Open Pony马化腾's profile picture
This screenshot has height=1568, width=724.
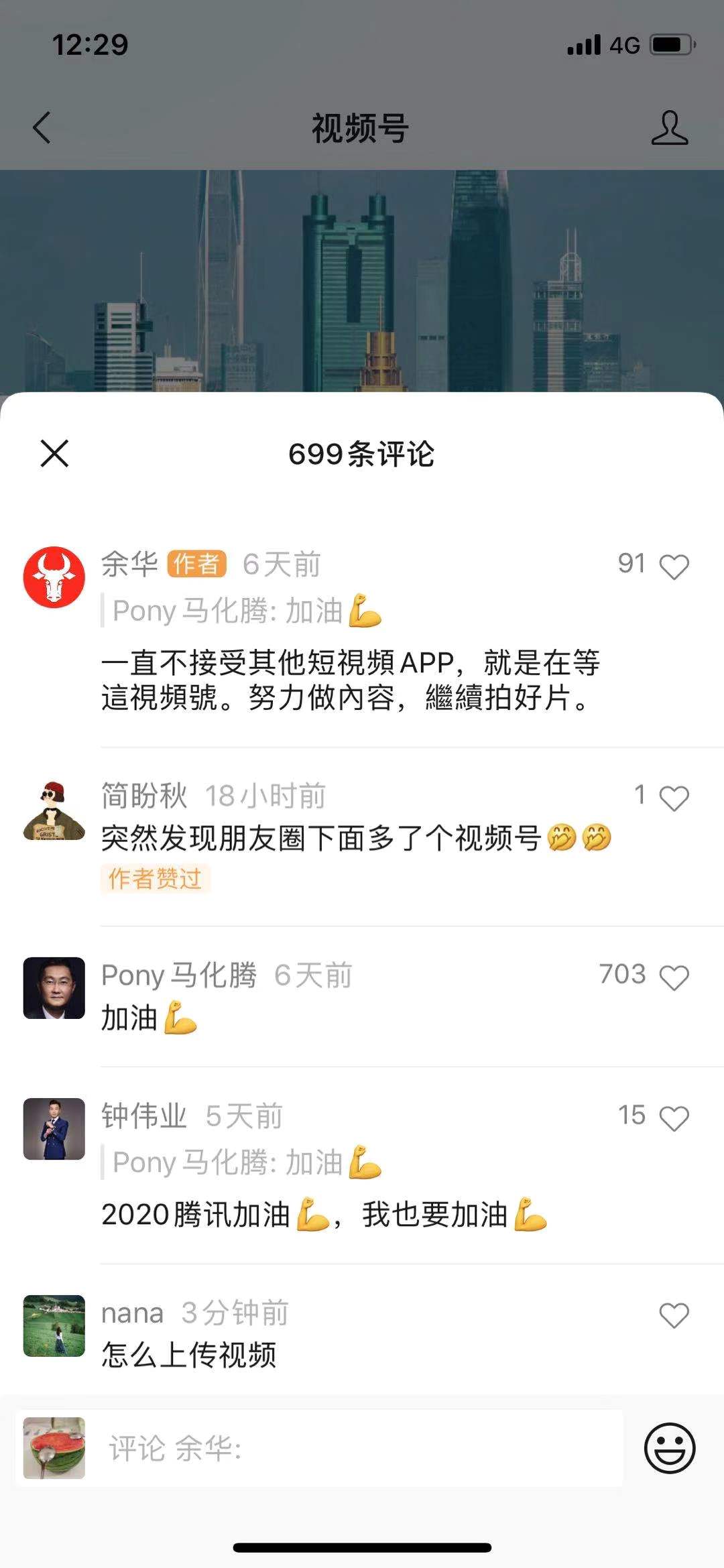(x=54, y=987)
